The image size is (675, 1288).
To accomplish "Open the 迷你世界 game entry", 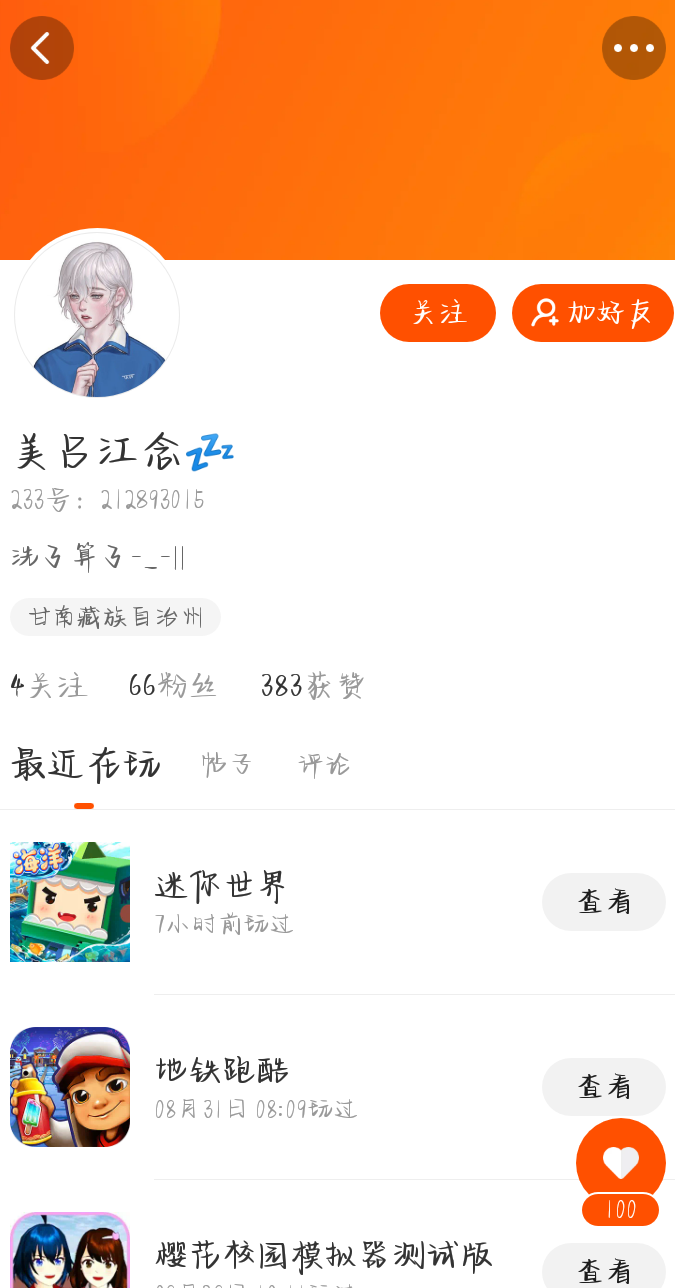I will [221, 887].
